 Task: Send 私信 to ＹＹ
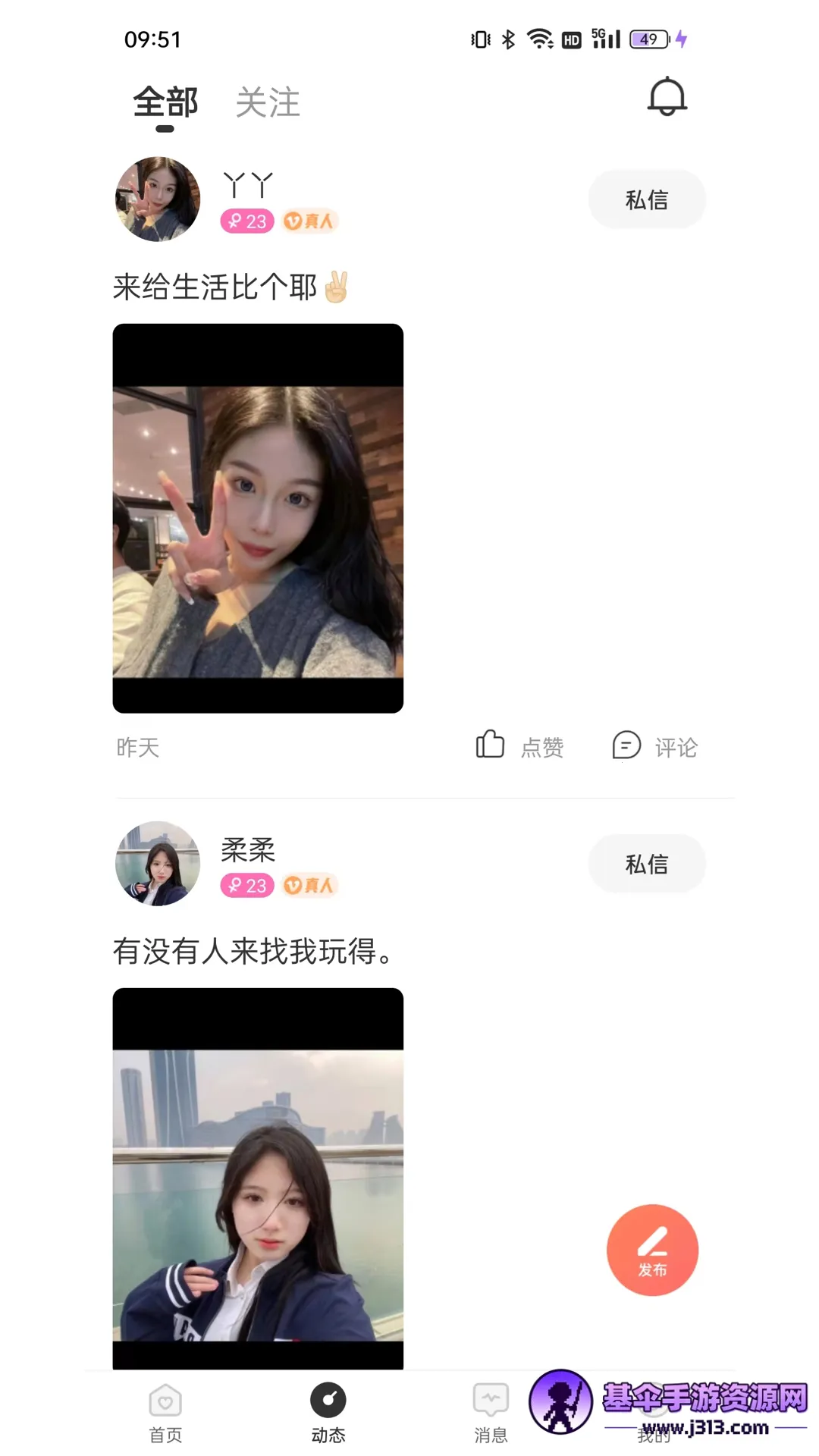646,199
